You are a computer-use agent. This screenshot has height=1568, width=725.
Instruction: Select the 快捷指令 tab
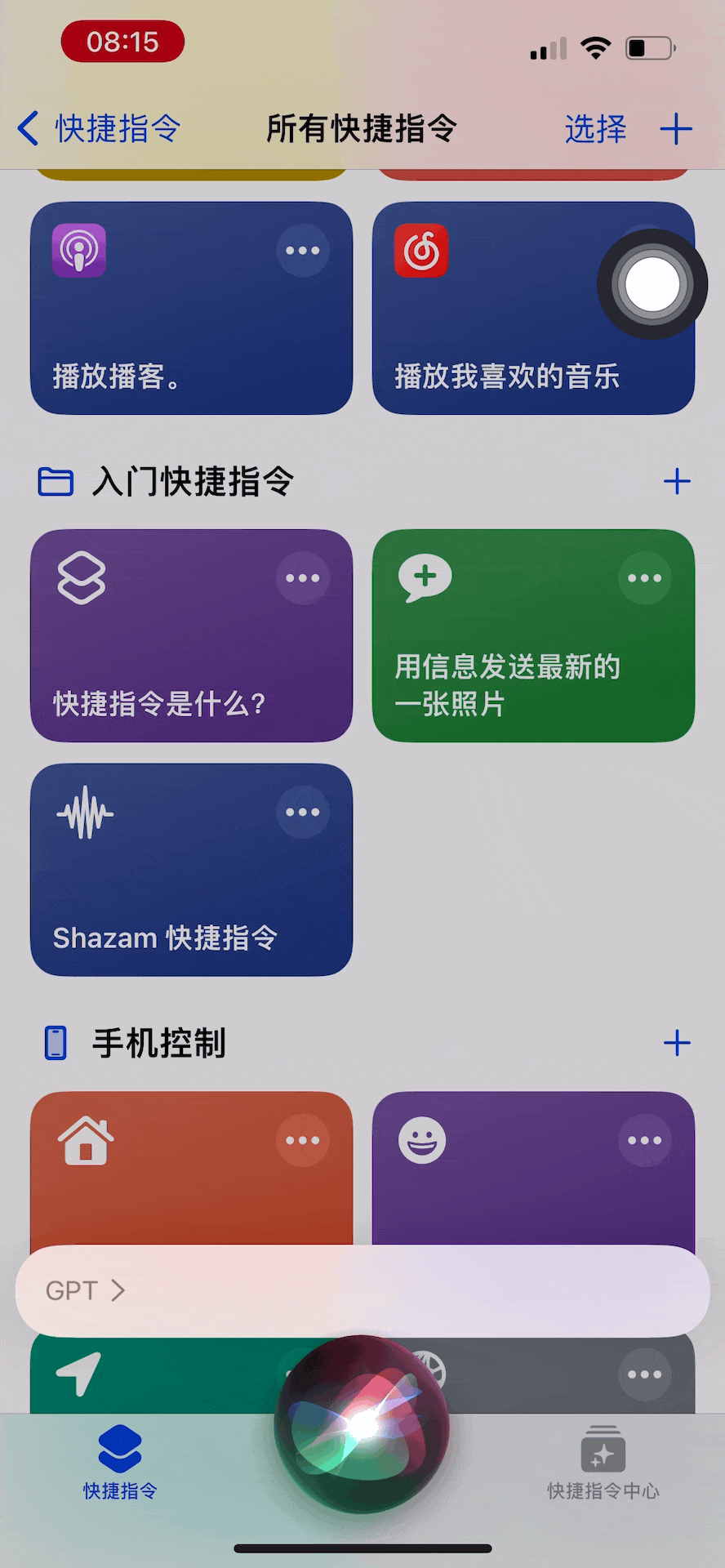point(120,1463)
